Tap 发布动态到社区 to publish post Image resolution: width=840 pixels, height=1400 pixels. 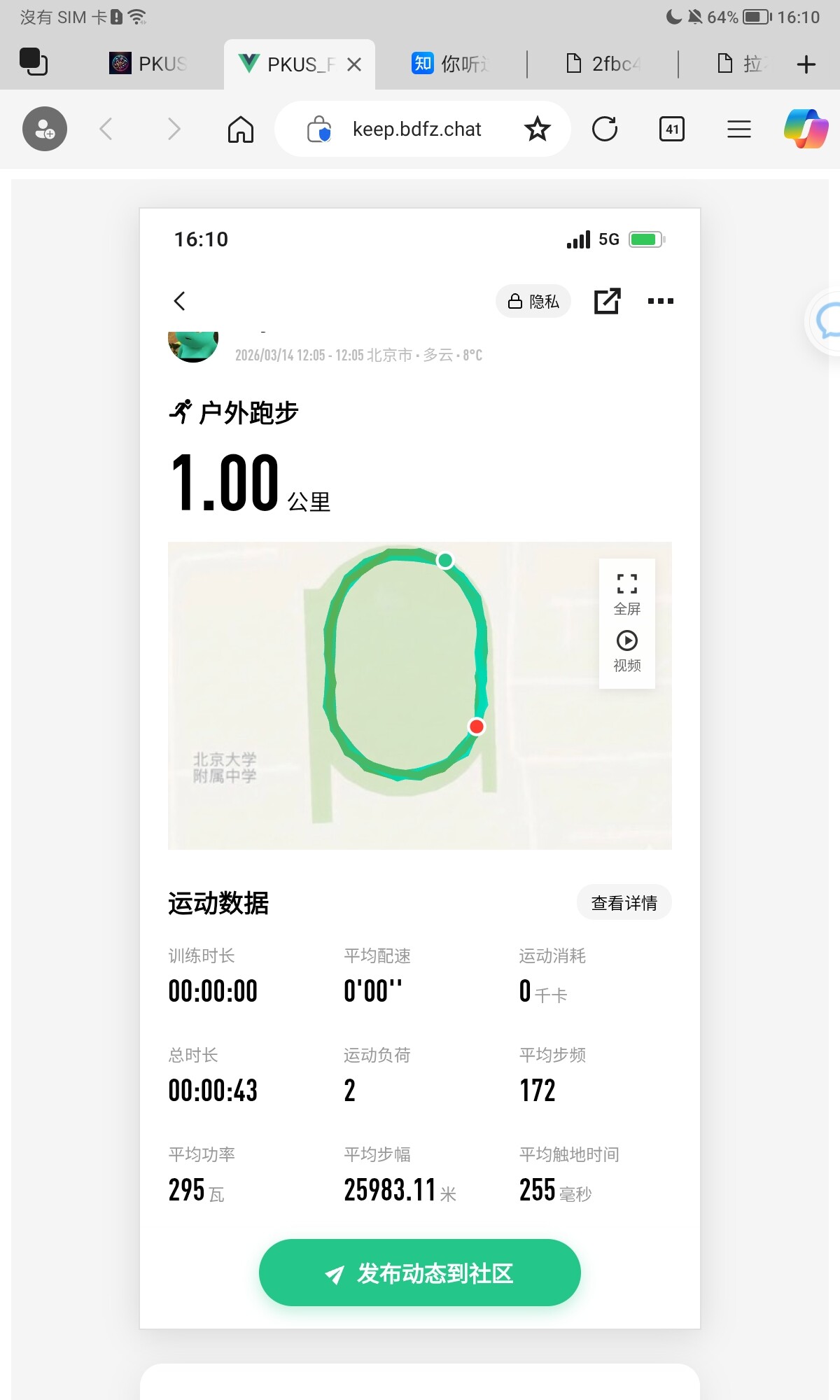pyautogui.click(x=420, y=1273)
